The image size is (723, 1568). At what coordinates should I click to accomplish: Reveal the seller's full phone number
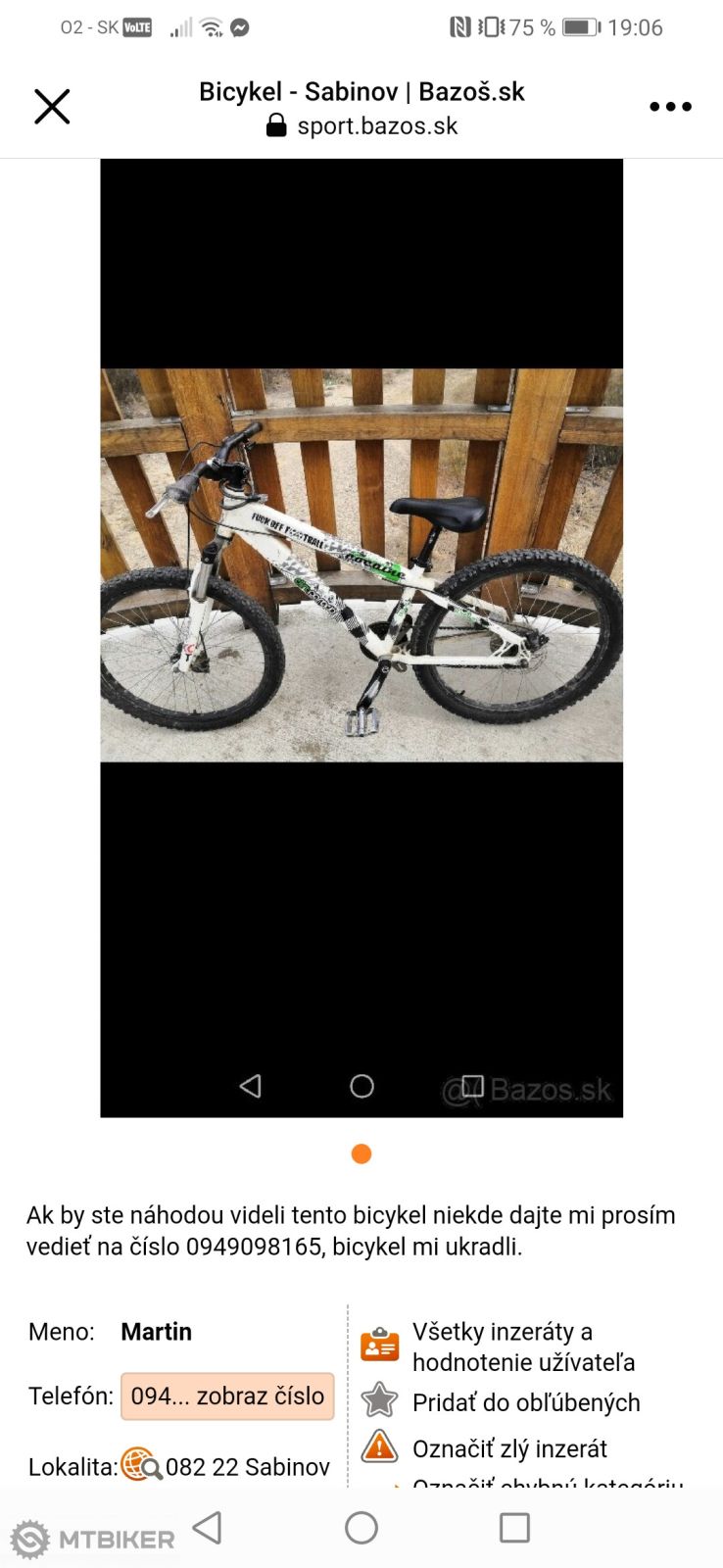point(227,1396)
